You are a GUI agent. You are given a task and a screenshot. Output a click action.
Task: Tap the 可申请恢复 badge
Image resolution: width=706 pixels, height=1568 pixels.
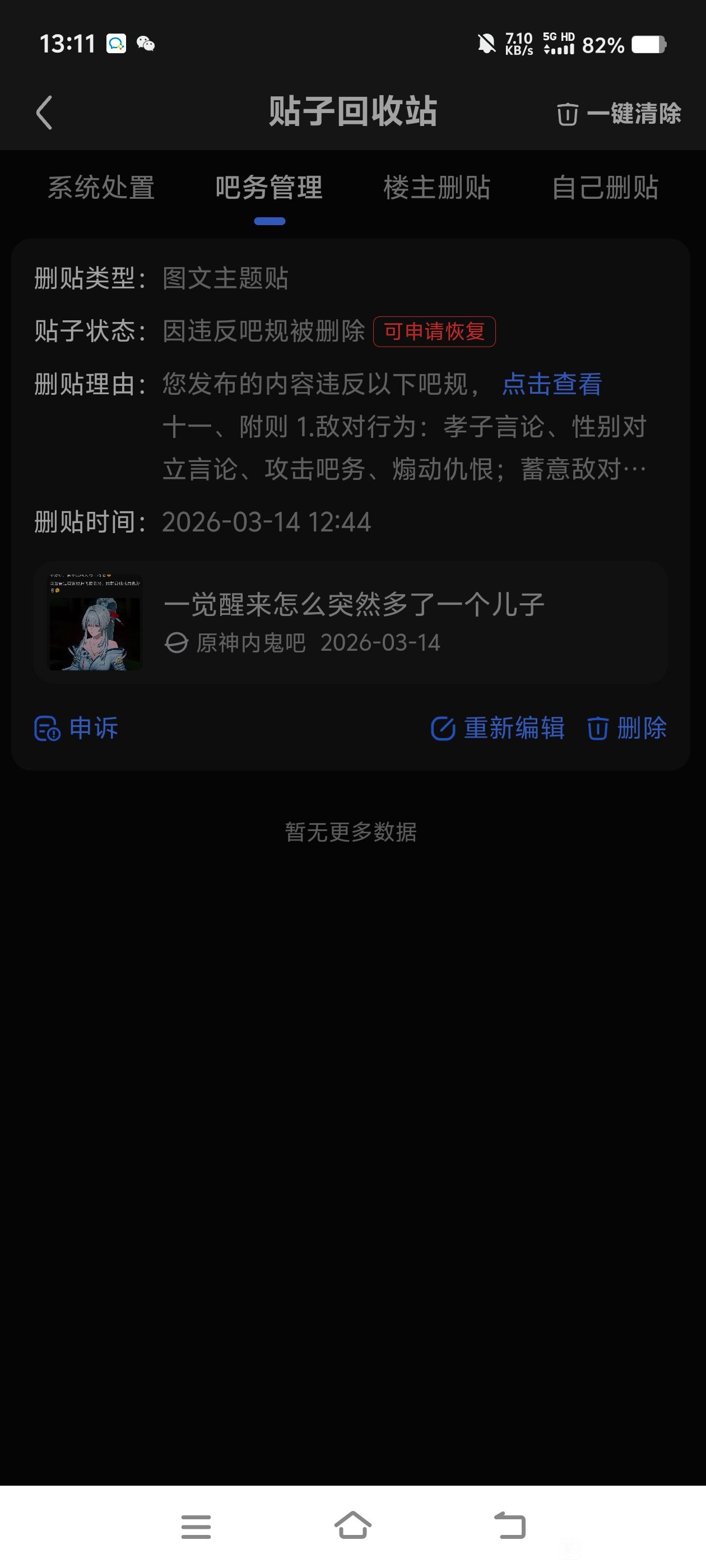(434, 332)
